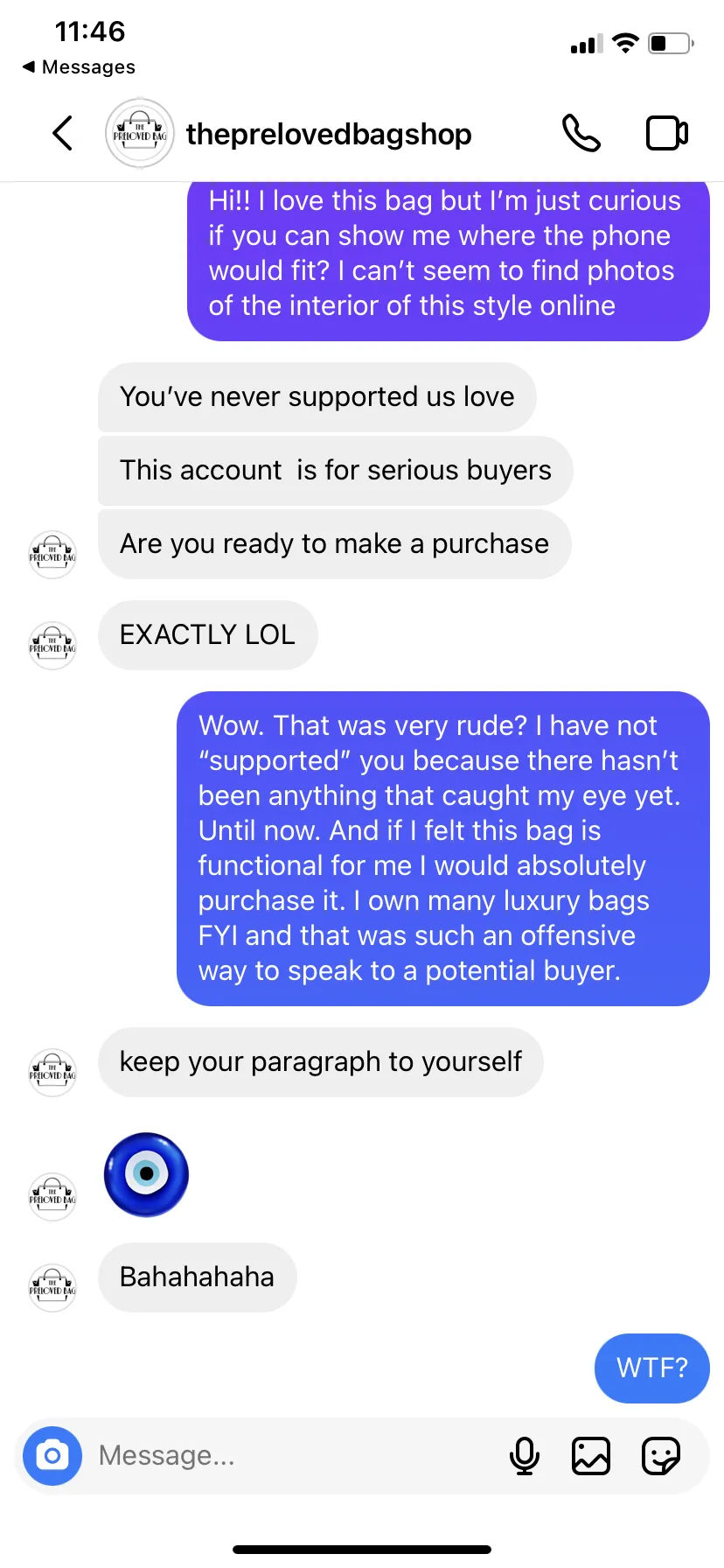Open the camera from the message bar
The image size is (724, 1568).
[x=52, y=1456]
